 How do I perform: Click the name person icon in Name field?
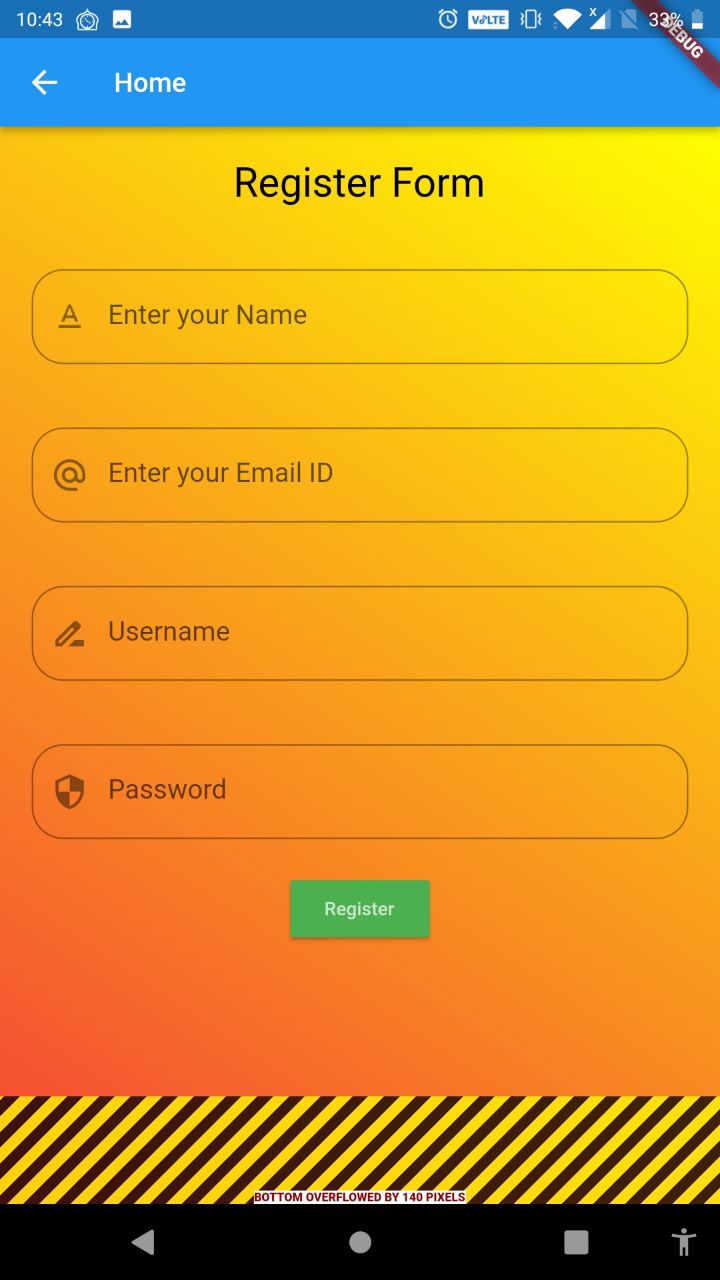[x=68, y=314]
